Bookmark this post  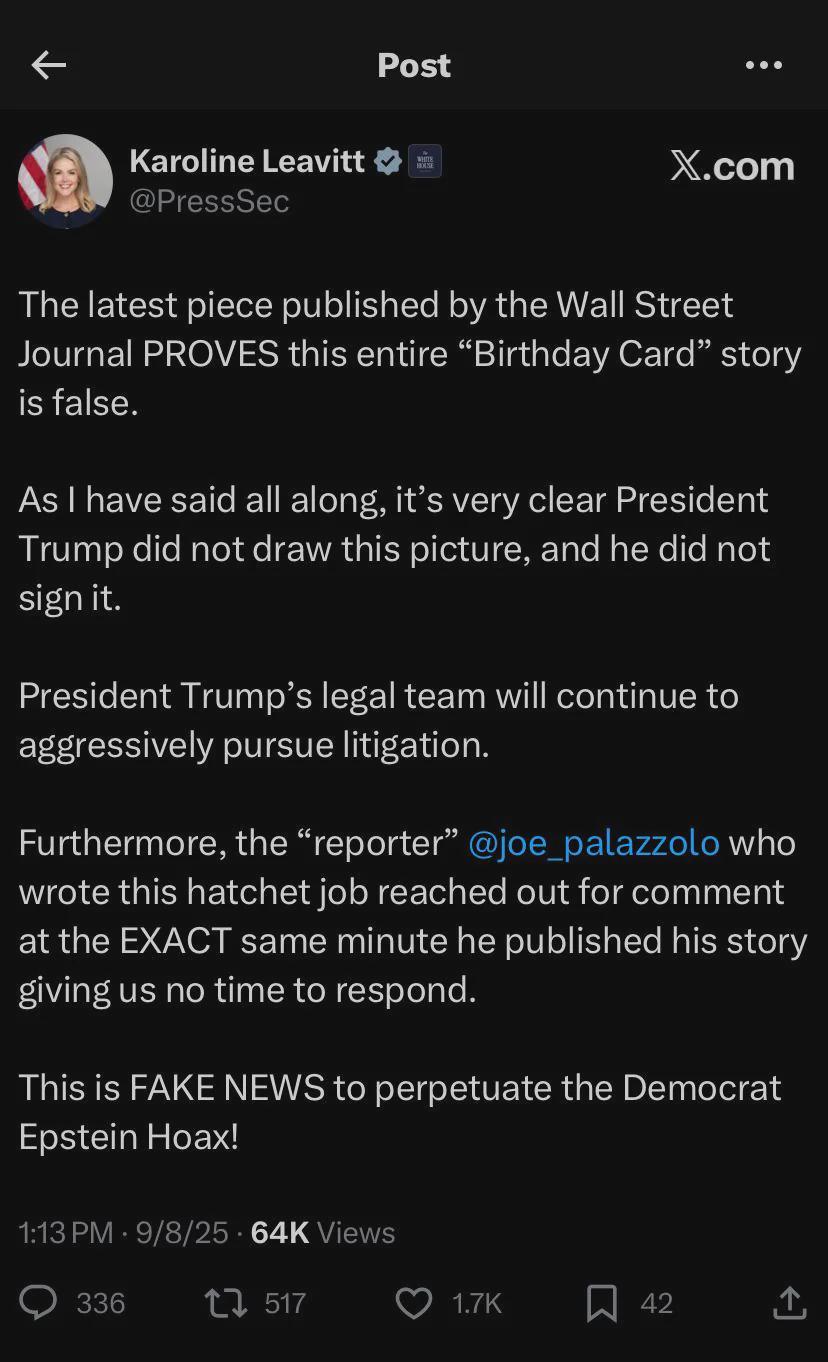click(601, 1303)
